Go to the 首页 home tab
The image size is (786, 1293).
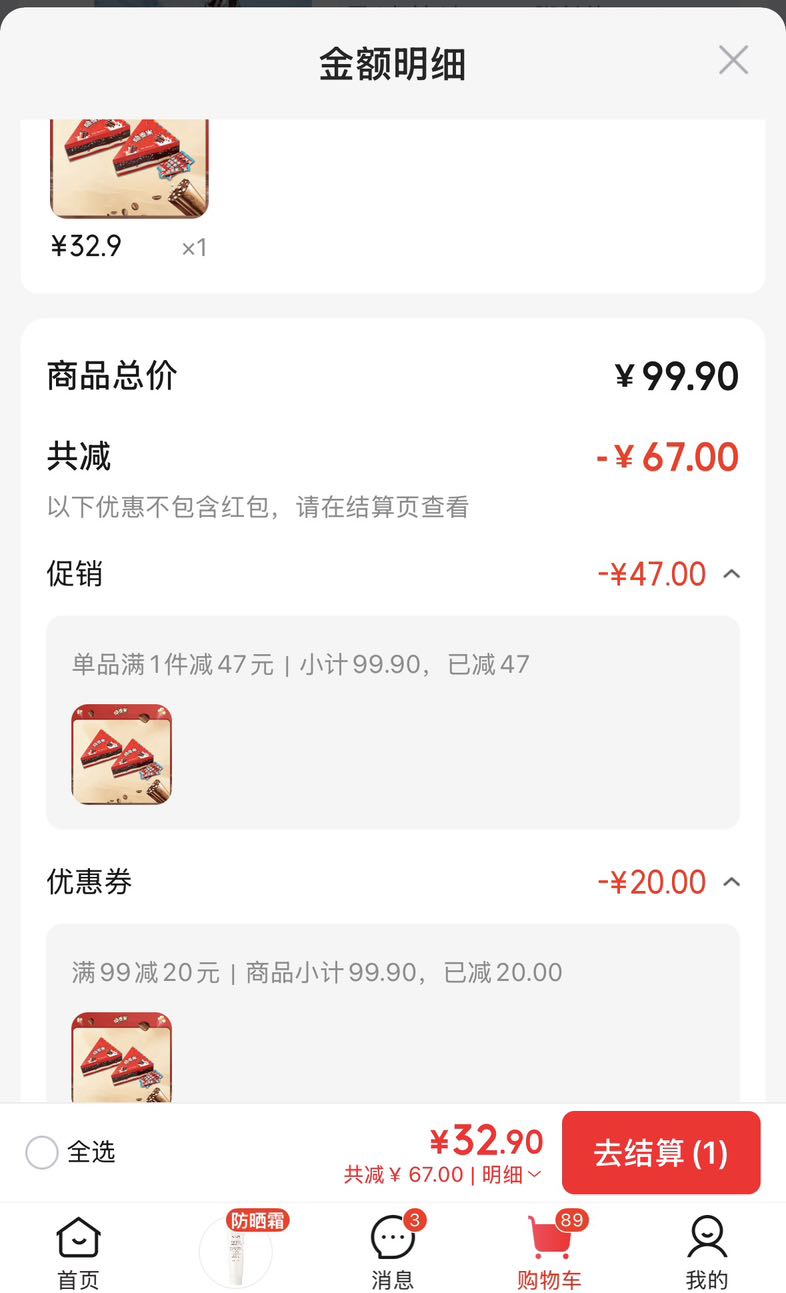[x=78, y=1252]
